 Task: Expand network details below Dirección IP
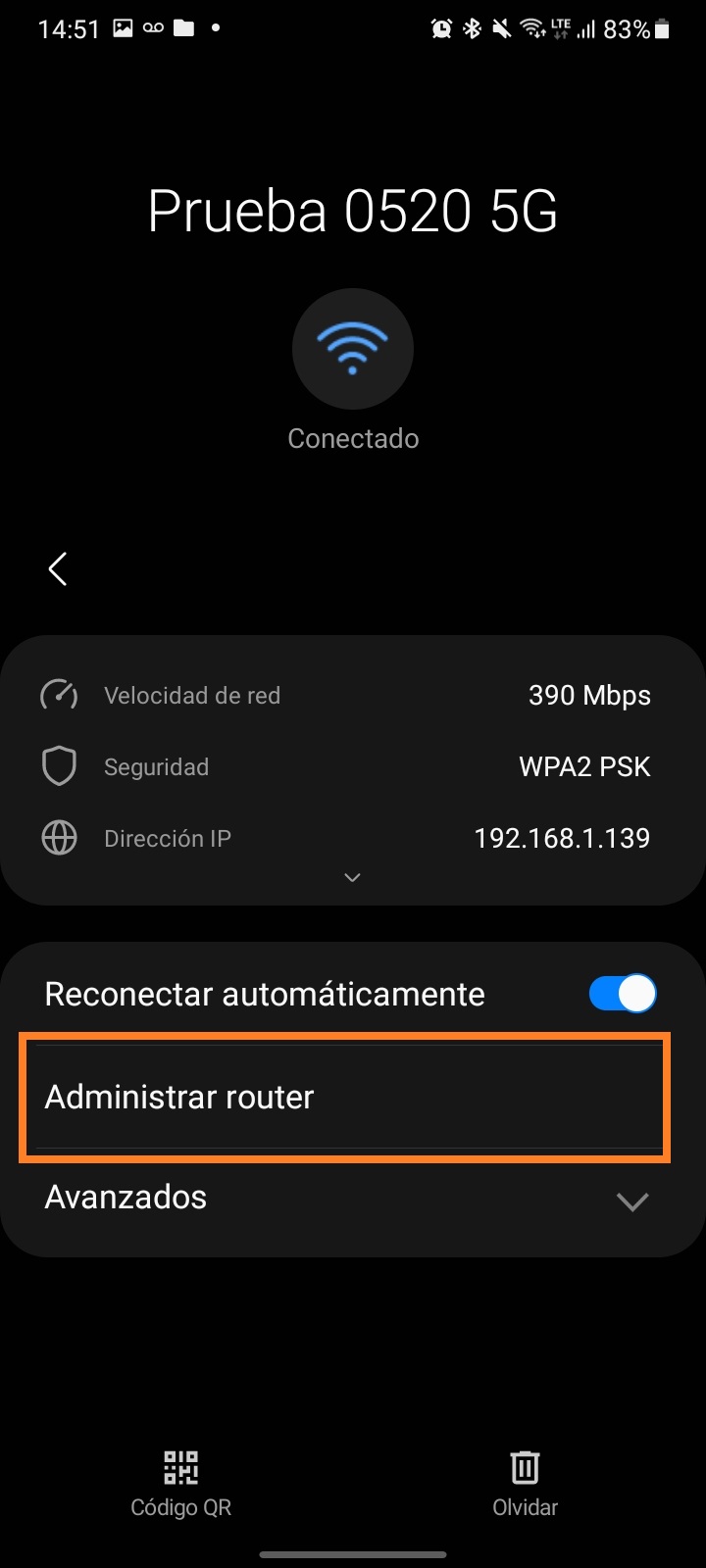353,877
